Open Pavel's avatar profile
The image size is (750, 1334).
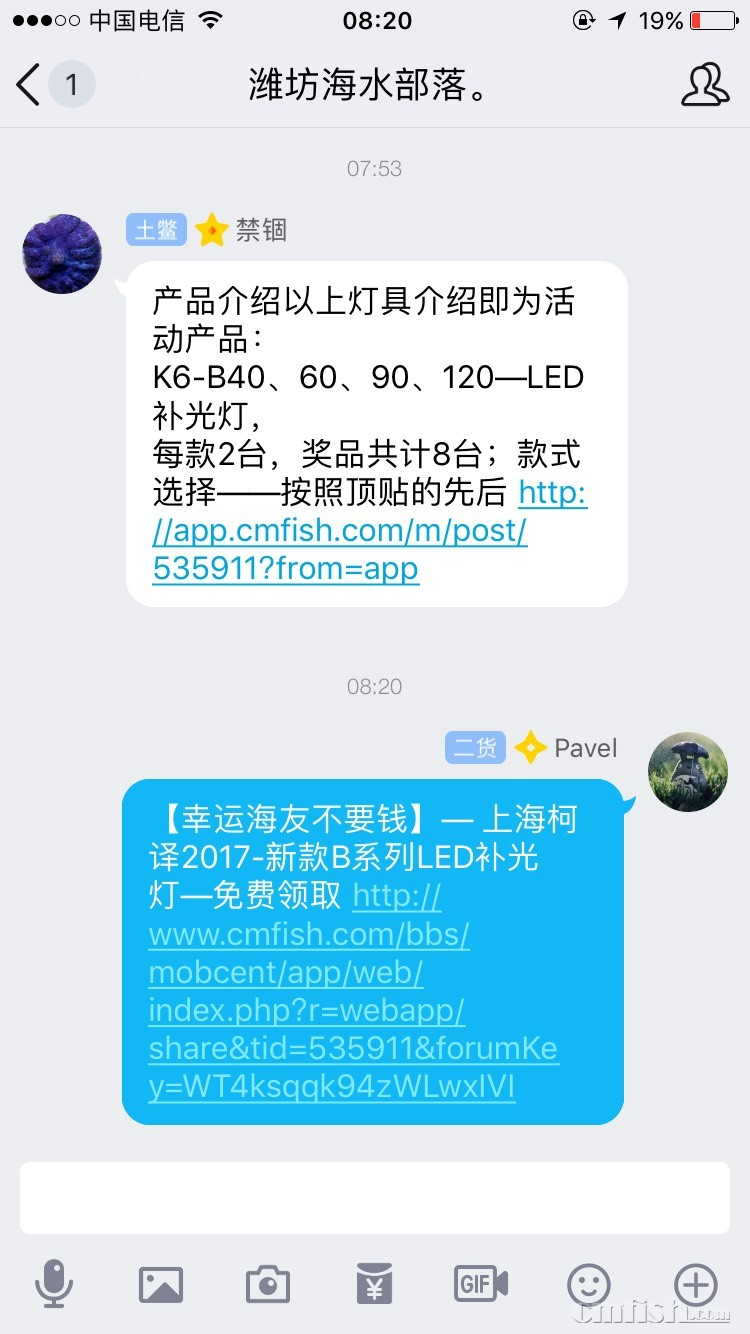click(x=687, y=772)
